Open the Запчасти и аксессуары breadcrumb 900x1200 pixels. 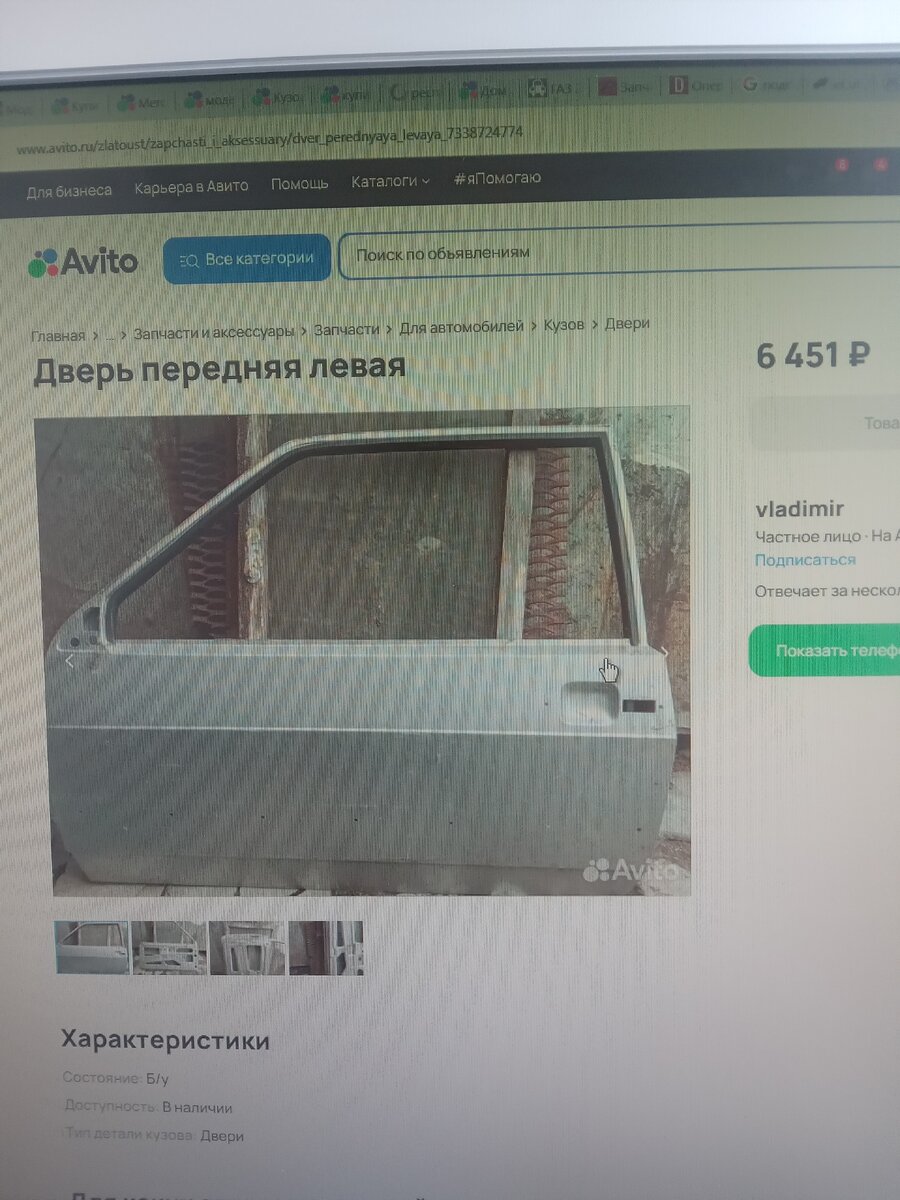point(214,331)
